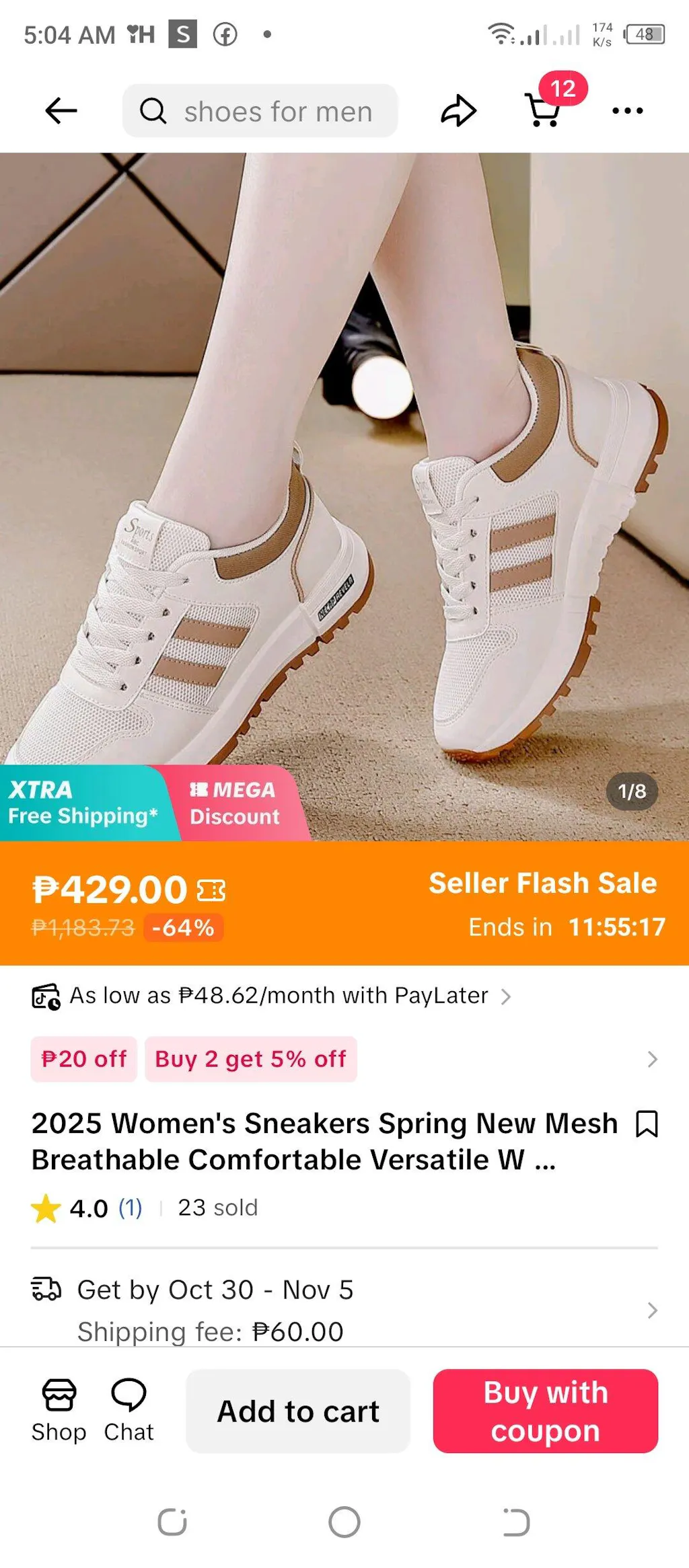Open delivery details for Oct 30 - Nov 5
The height and width of the screenshot is (1568, 689).
point(344,1310)
